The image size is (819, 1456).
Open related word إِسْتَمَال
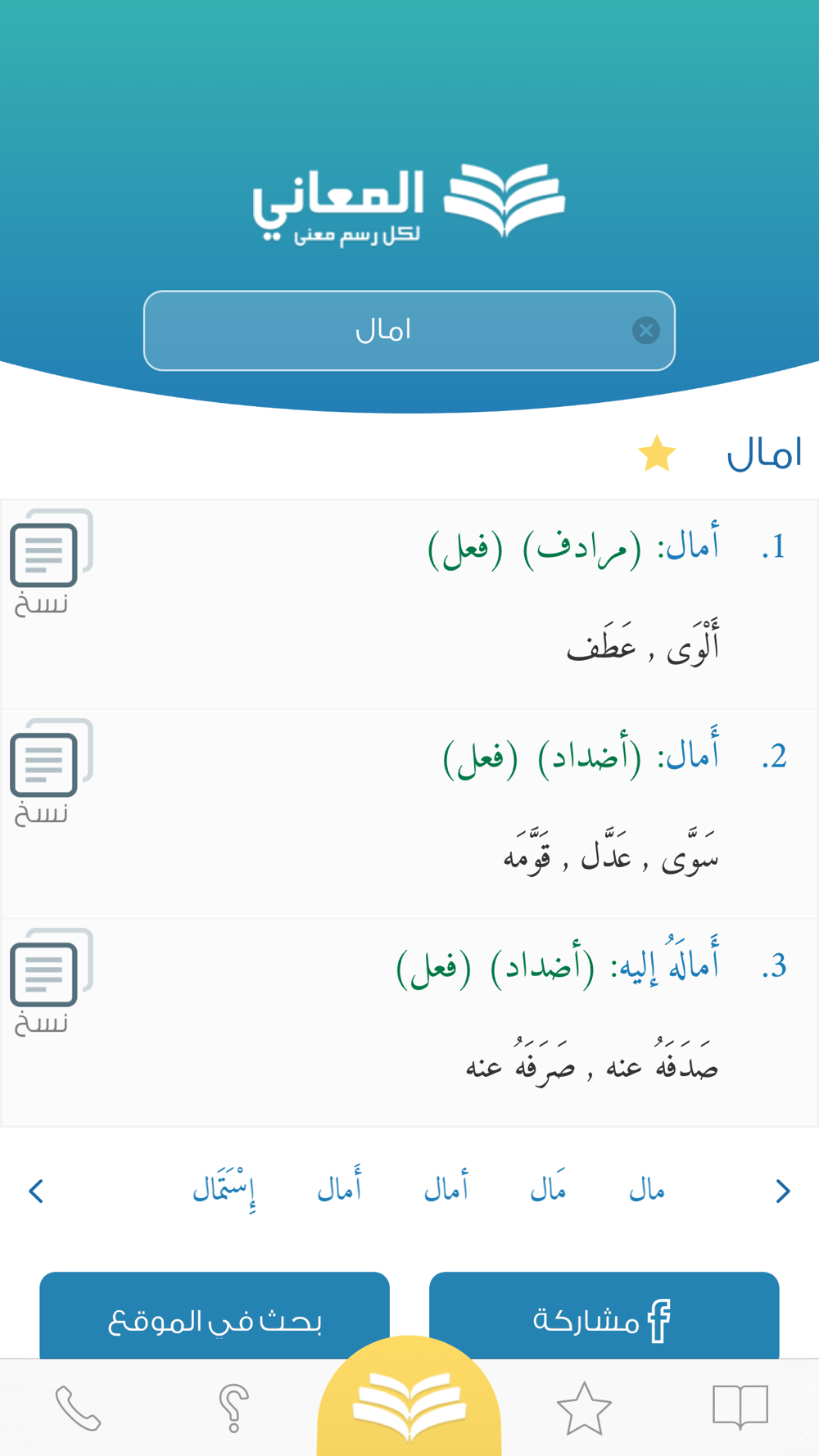coord(224,1190)
